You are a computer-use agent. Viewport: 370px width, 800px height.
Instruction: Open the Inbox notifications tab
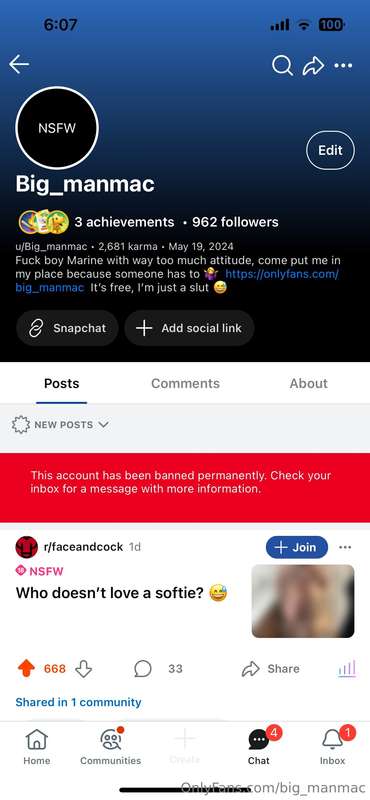[333, 746]
